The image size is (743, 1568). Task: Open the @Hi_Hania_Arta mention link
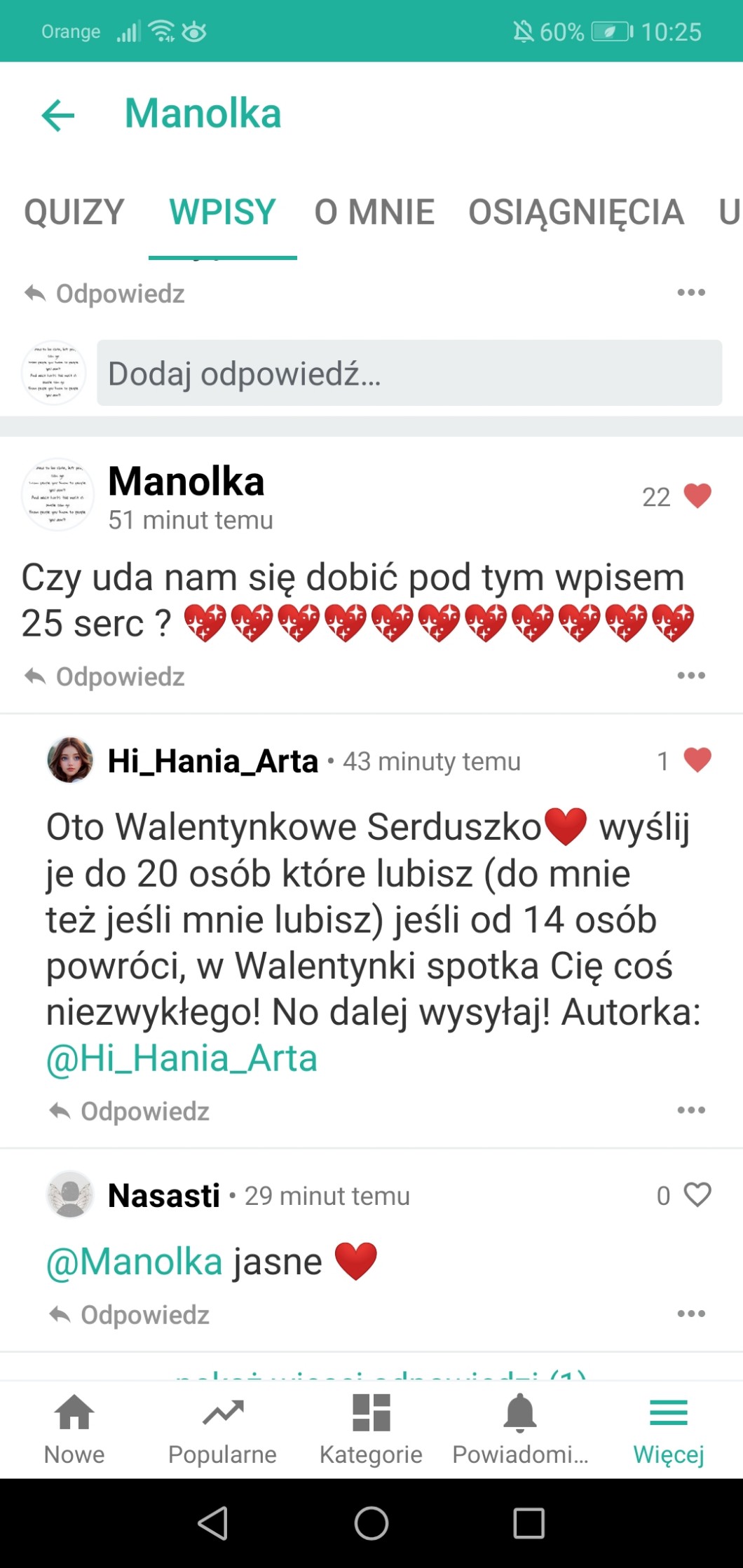coord(182,1058)
